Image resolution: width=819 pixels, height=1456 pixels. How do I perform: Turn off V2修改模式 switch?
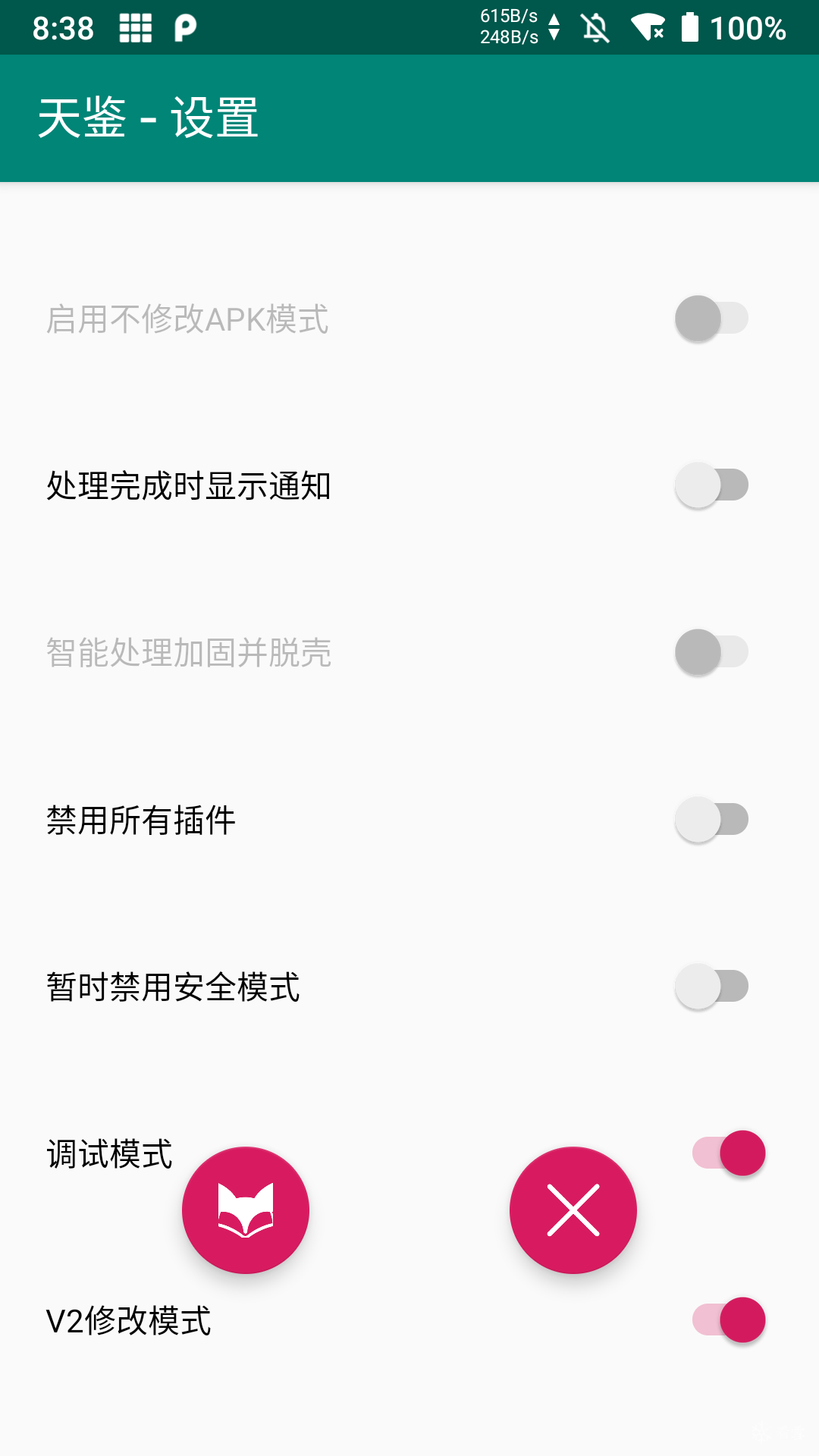pyautogui.click(x=729, y=1319)
